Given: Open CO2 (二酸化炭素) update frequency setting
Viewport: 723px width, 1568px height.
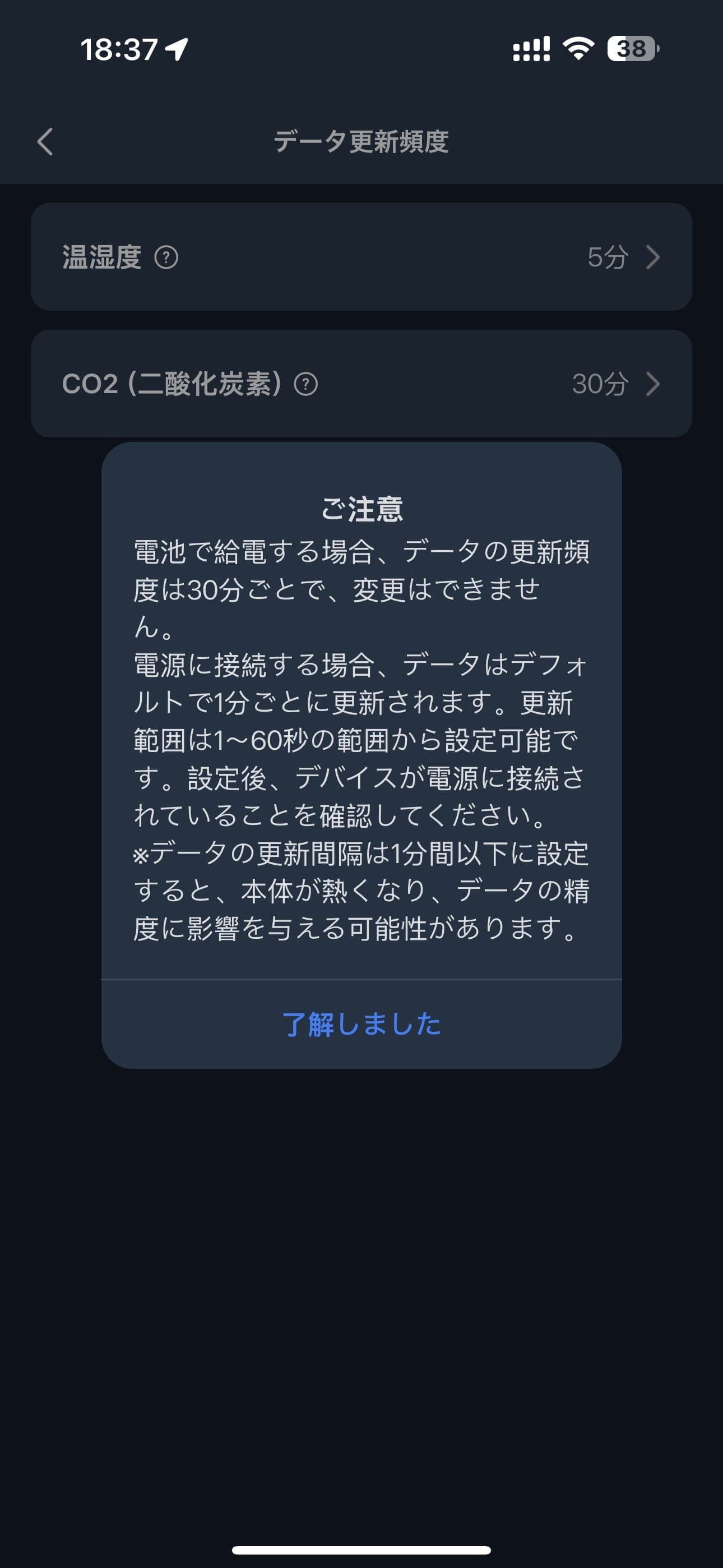Looking at the screenshot, I should 615,384.
